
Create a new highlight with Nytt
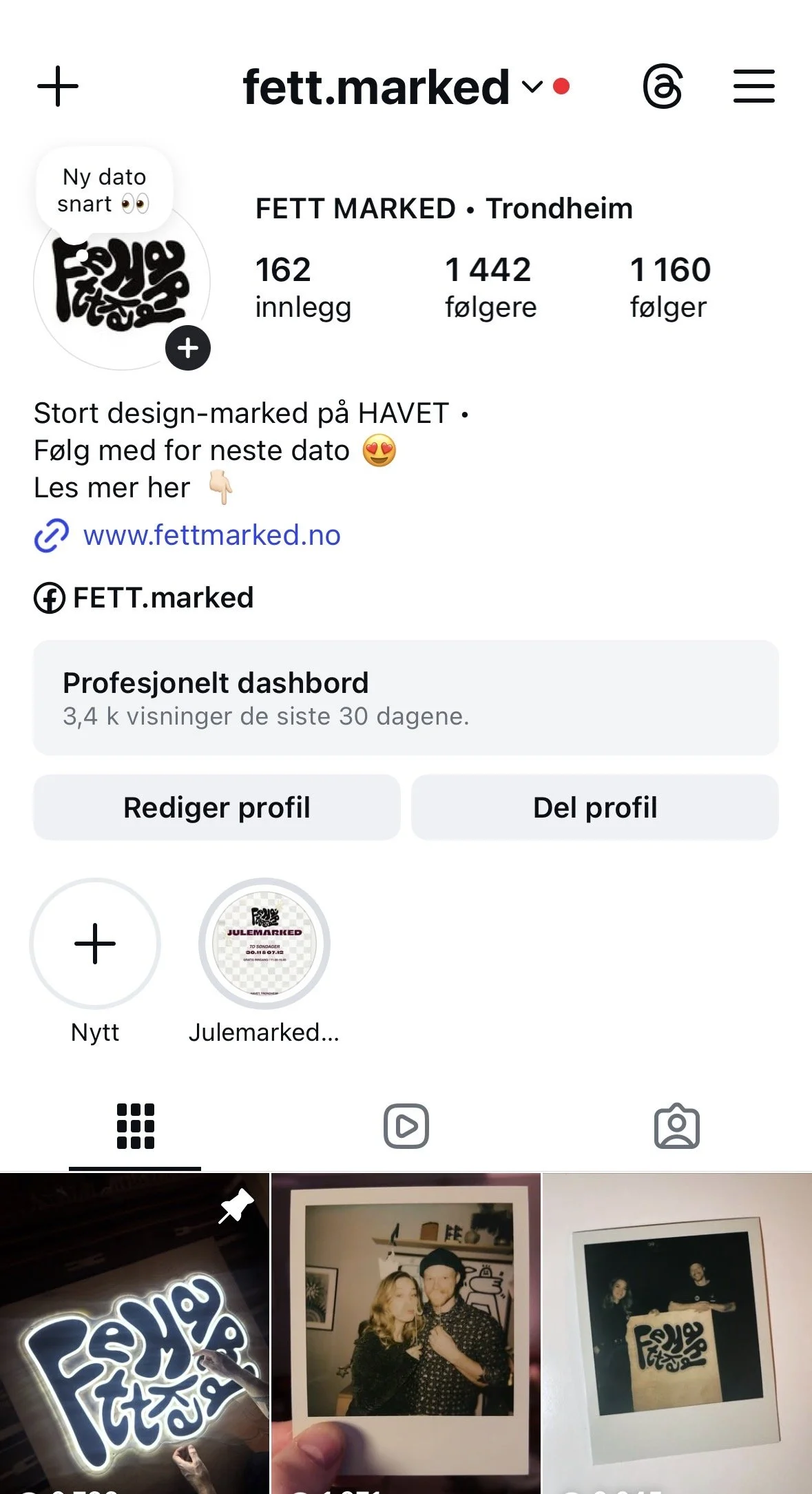click(95, 944)
